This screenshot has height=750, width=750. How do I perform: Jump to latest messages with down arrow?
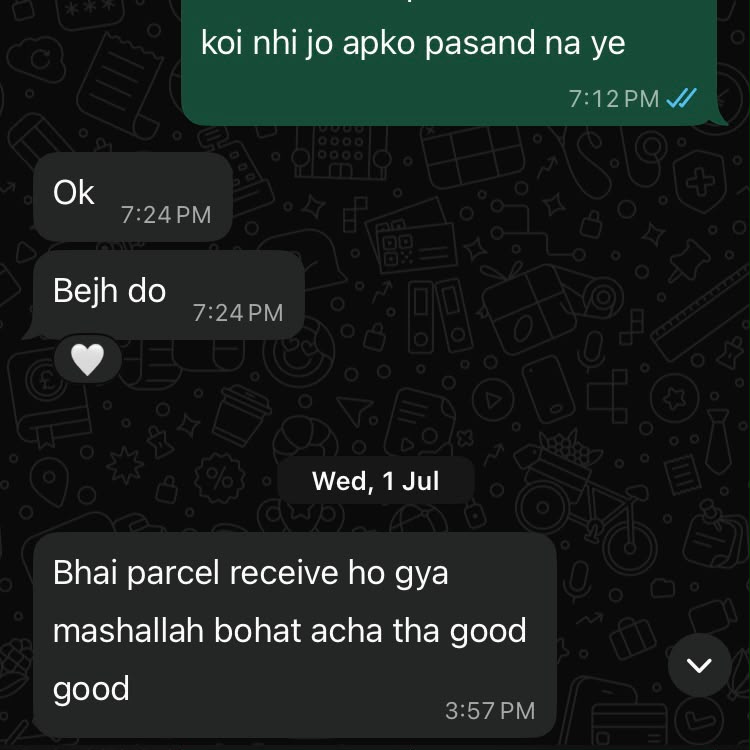[699, 665]
